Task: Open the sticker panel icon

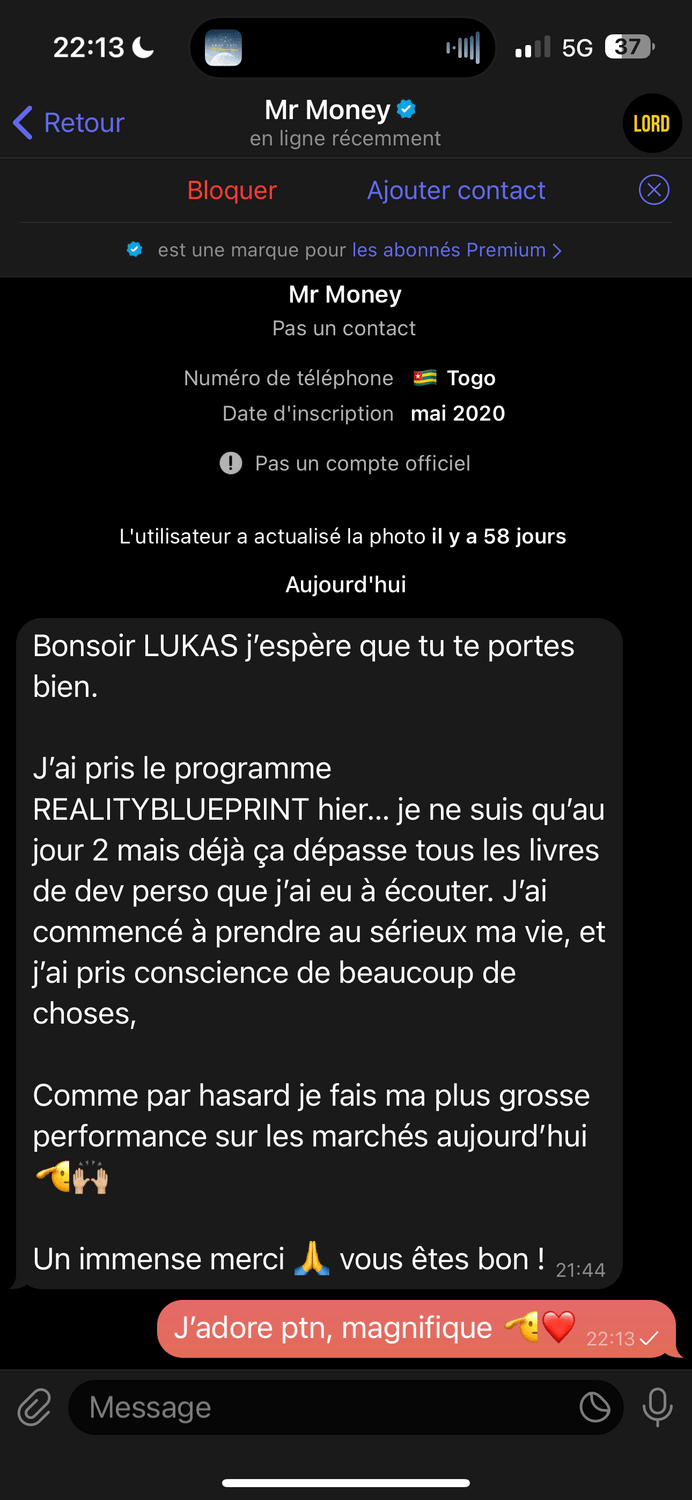Action: (595, 1408)
